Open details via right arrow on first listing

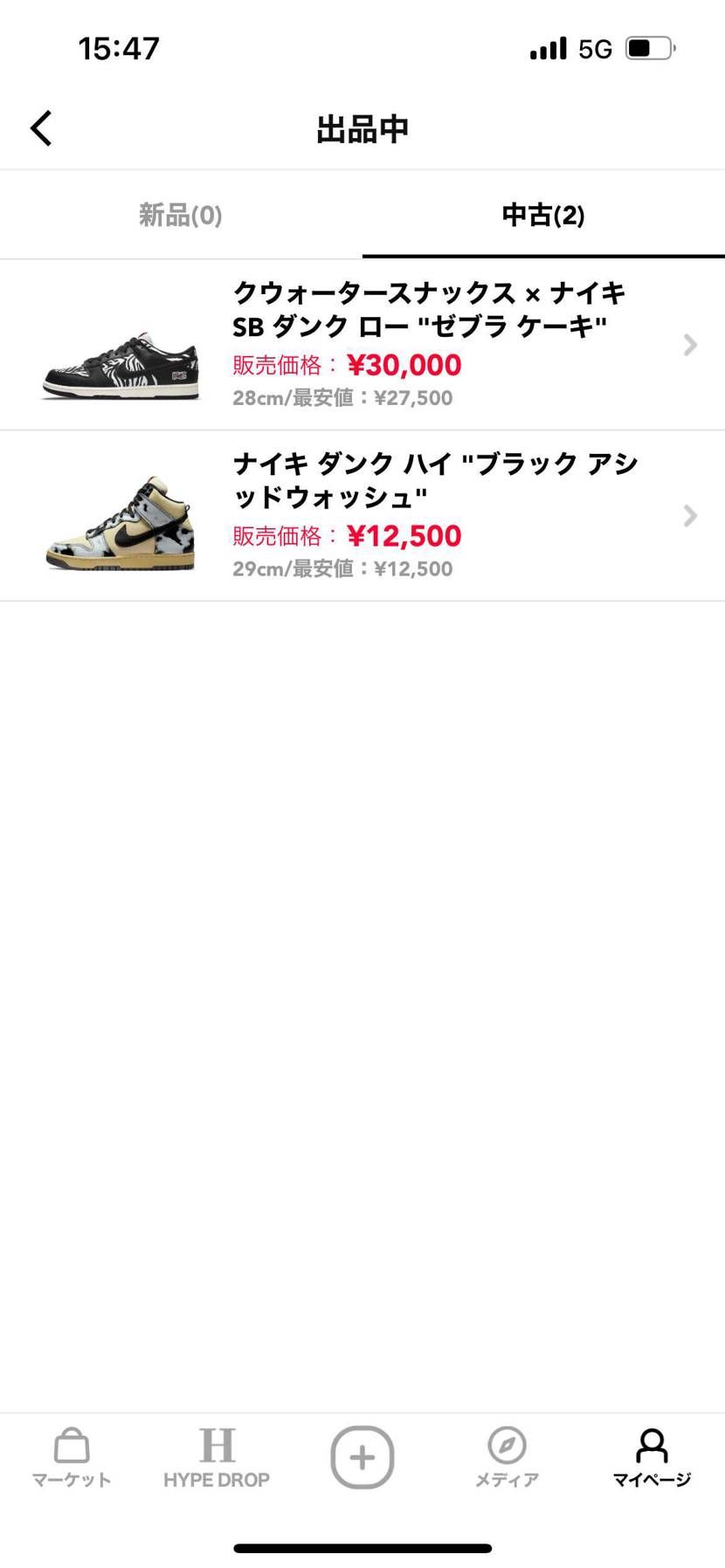pos(690,345)
